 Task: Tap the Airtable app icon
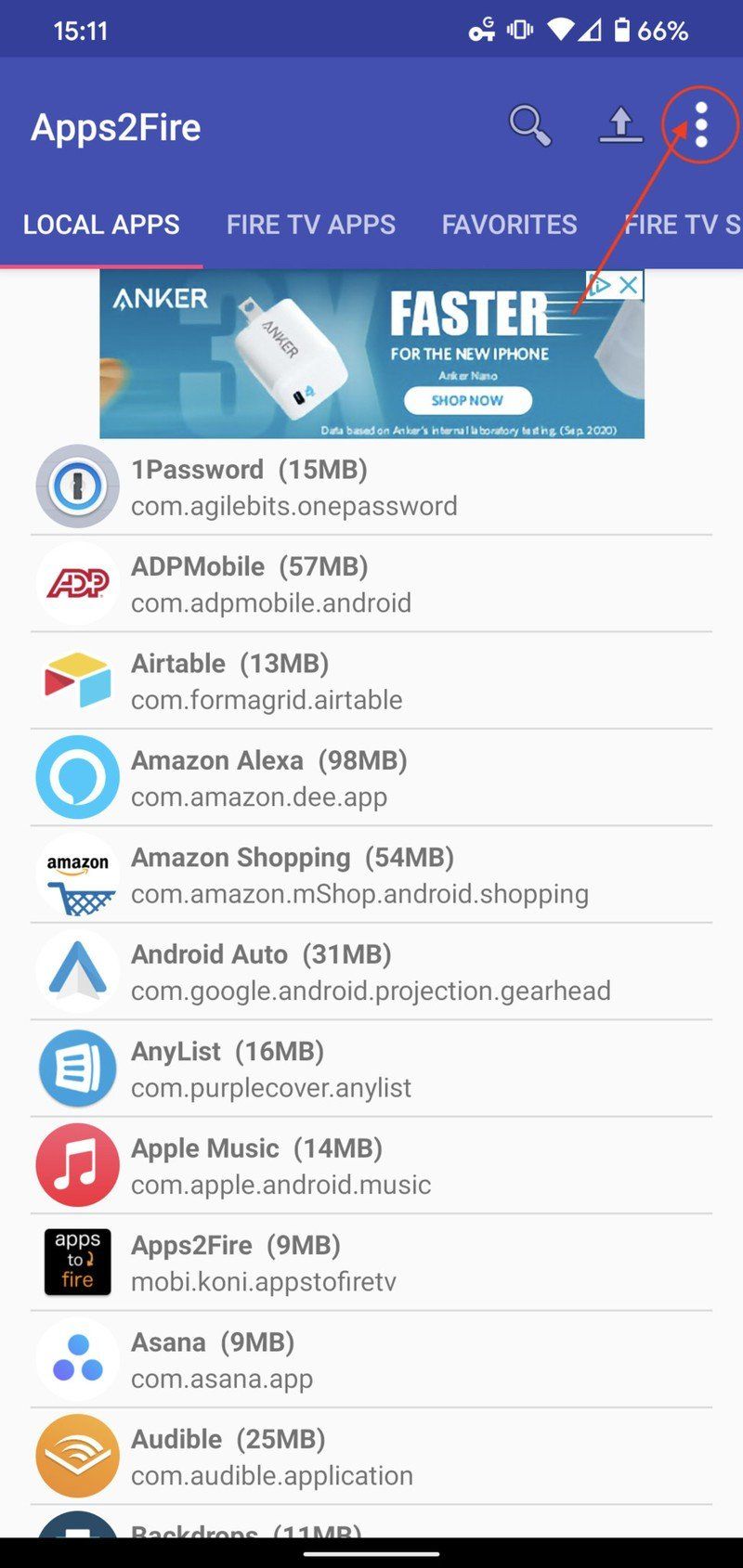tap(77, 680)
